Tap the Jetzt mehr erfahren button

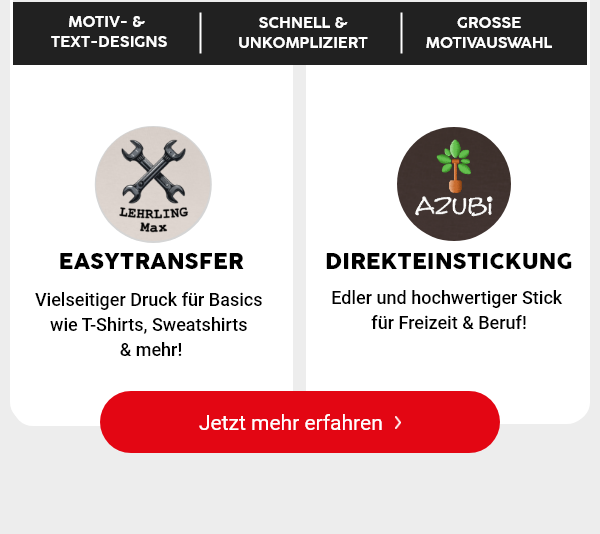[299, 422]
